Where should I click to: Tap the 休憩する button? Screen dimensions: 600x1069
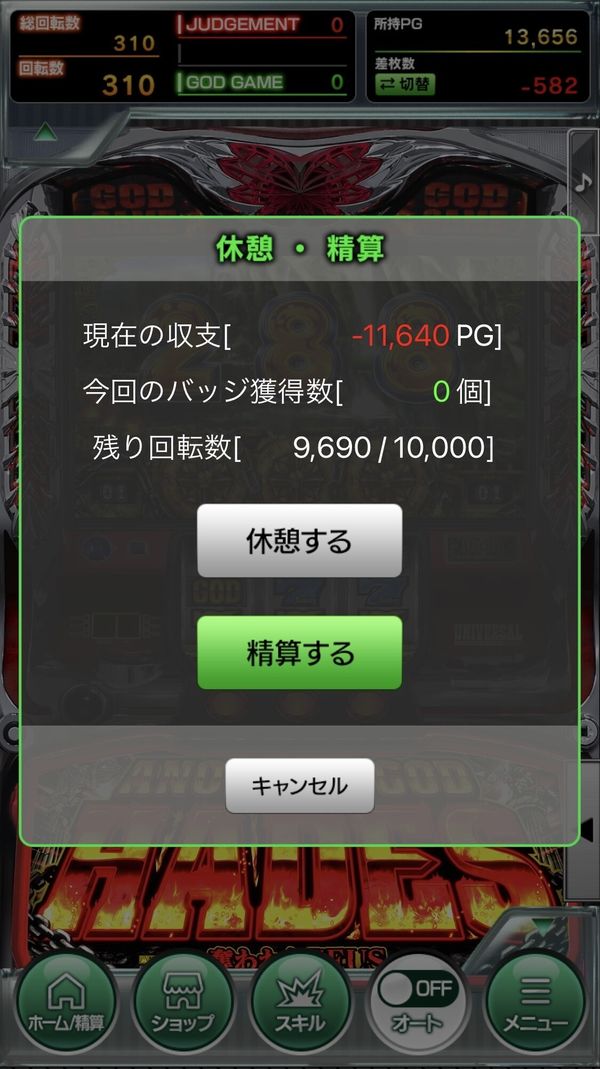(299, 541)
